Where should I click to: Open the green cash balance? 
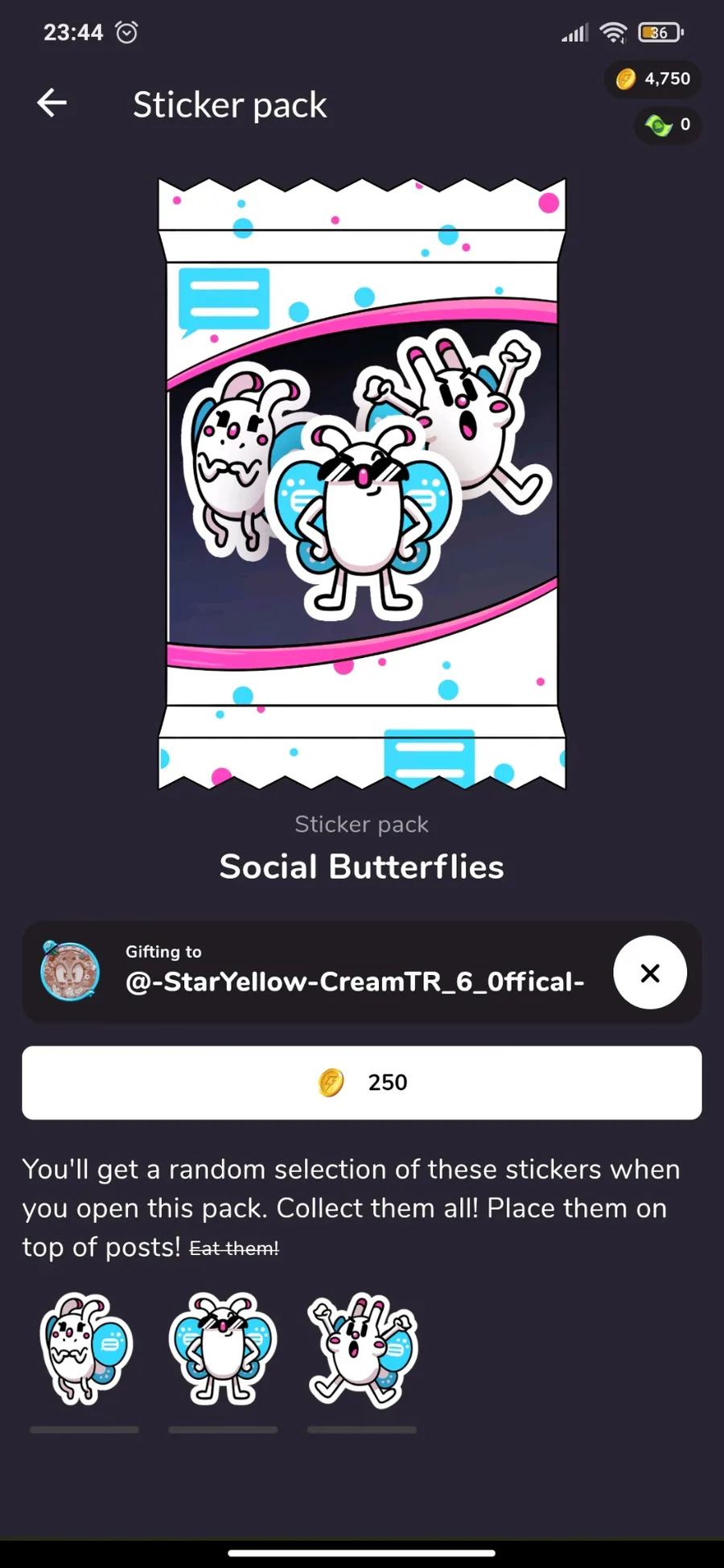pos(668,125)
